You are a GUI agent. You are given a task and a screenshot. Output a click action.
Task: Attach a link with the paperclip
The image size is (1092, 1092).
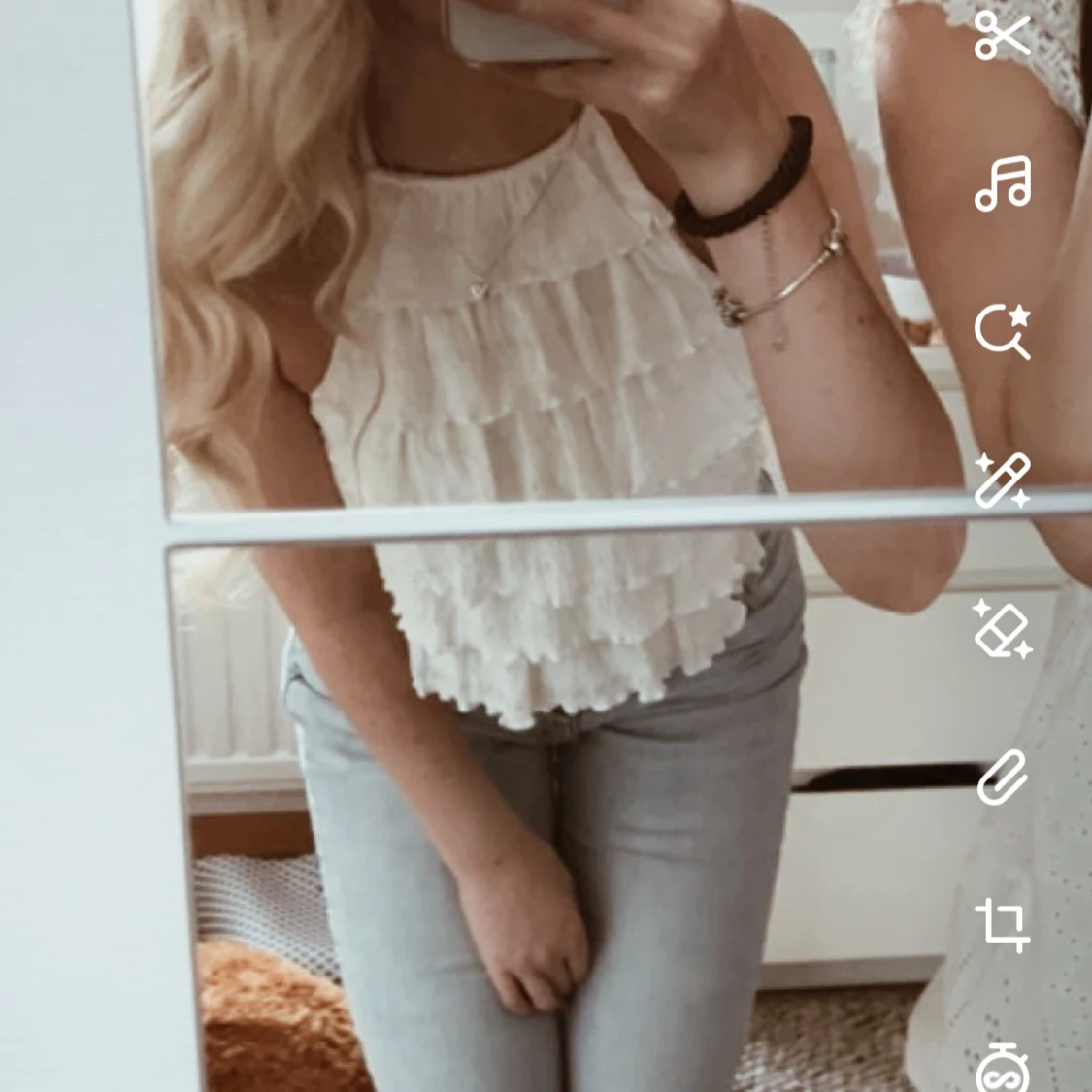tap(1003, 778)
